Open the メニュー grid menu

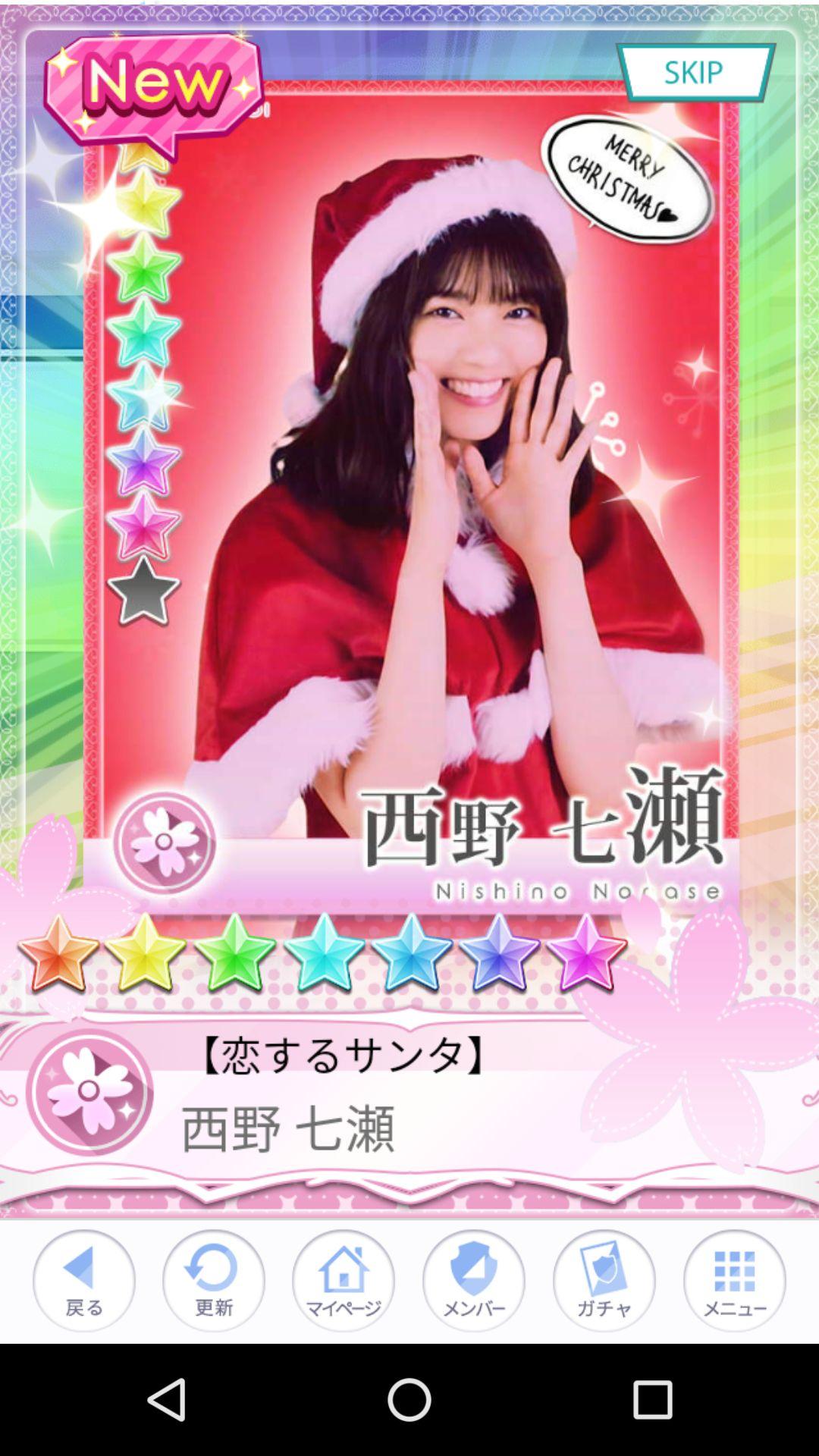point(734,1280)
